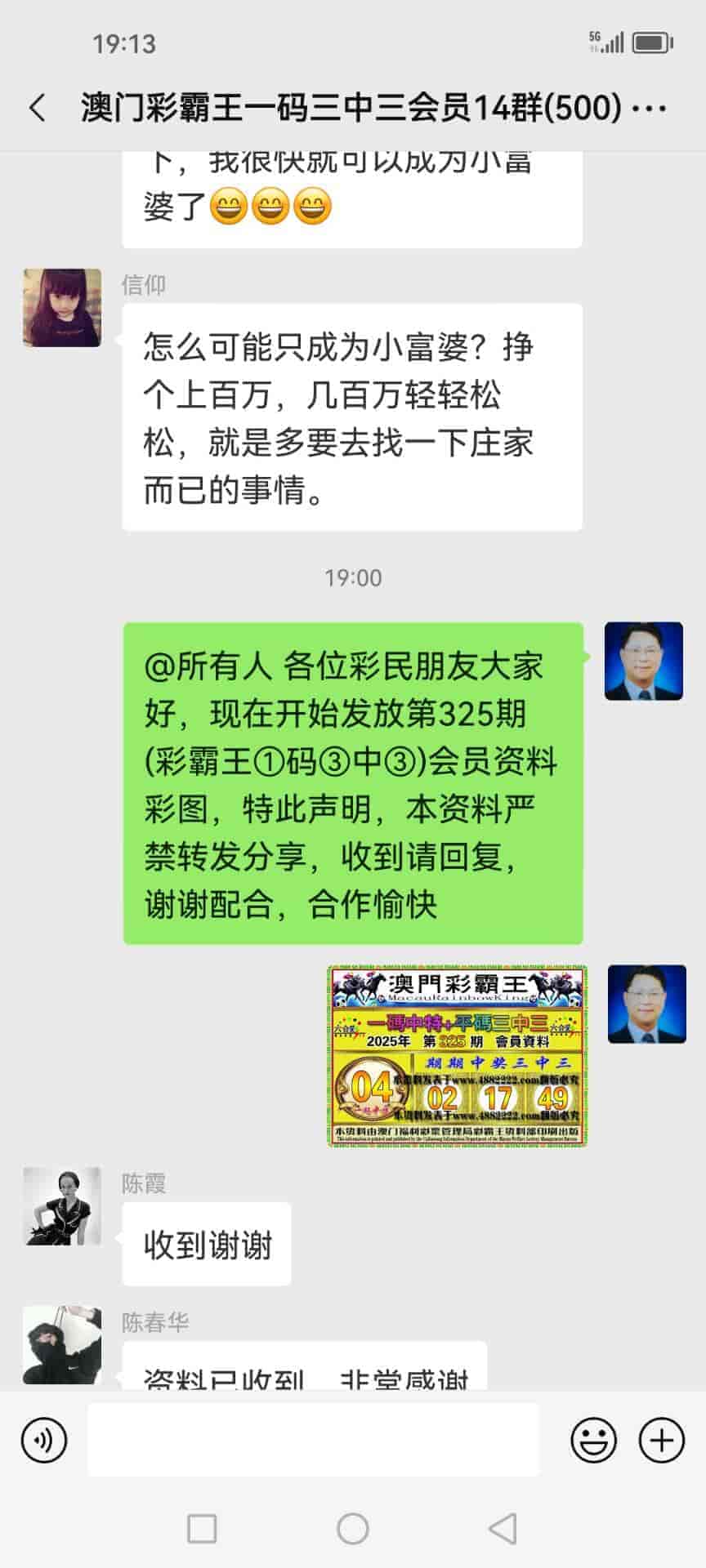The image size is (706, 1568).
Task: Open the 澳門彩霸王 lottery image message
Action: coord(458,1056)
